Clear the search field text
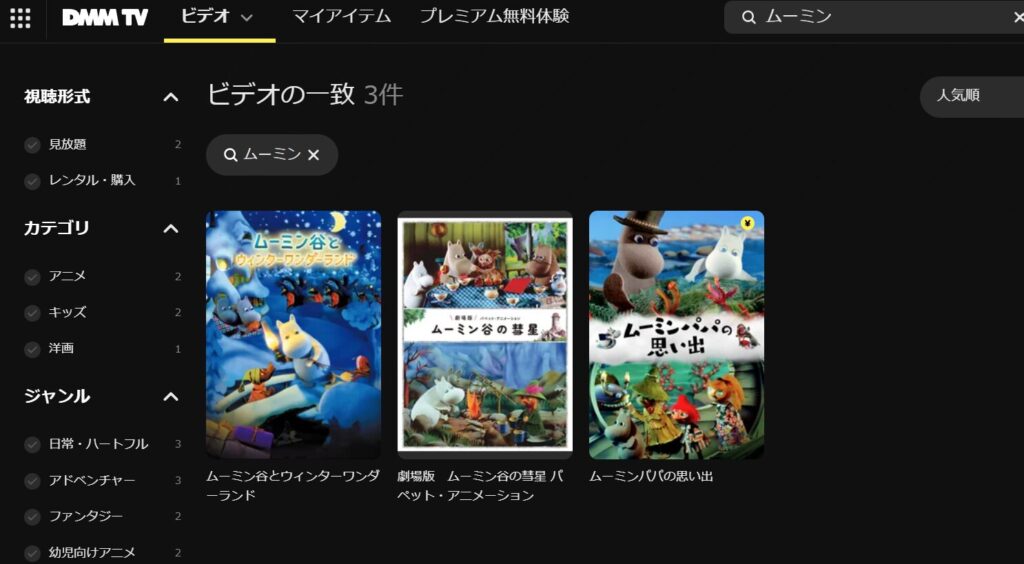The height and width of the screenshot is (564, 1024). click(x=1017, y=17)
